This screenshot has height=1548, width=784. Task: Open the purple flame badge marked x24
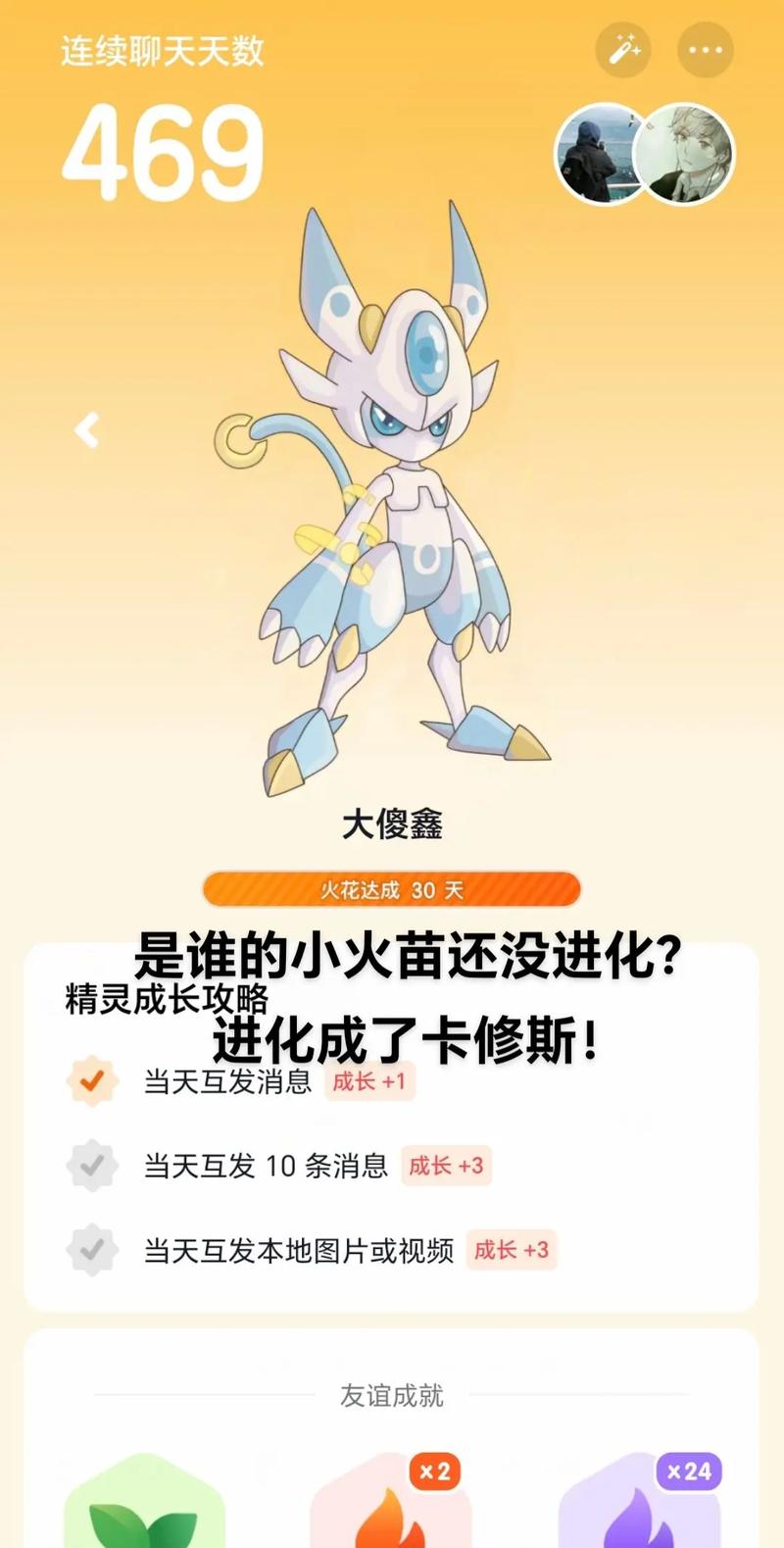(639, 1505)
